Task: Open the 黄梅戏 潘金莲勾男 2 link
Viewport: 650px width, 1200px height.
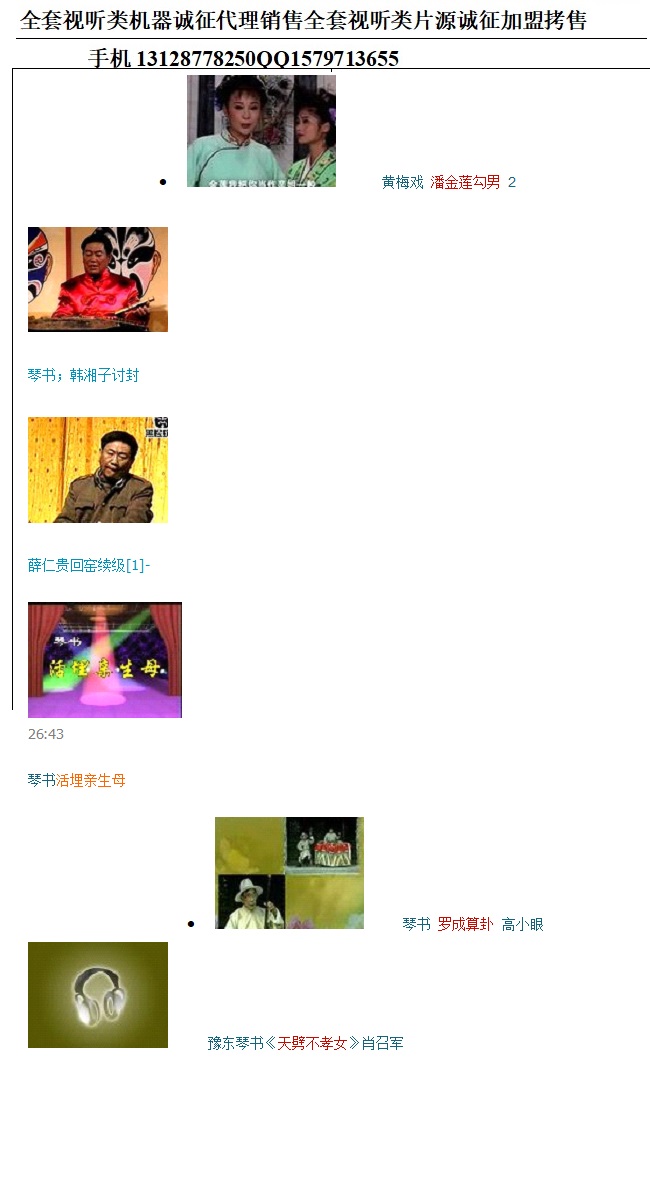Action: click(448, 182)
